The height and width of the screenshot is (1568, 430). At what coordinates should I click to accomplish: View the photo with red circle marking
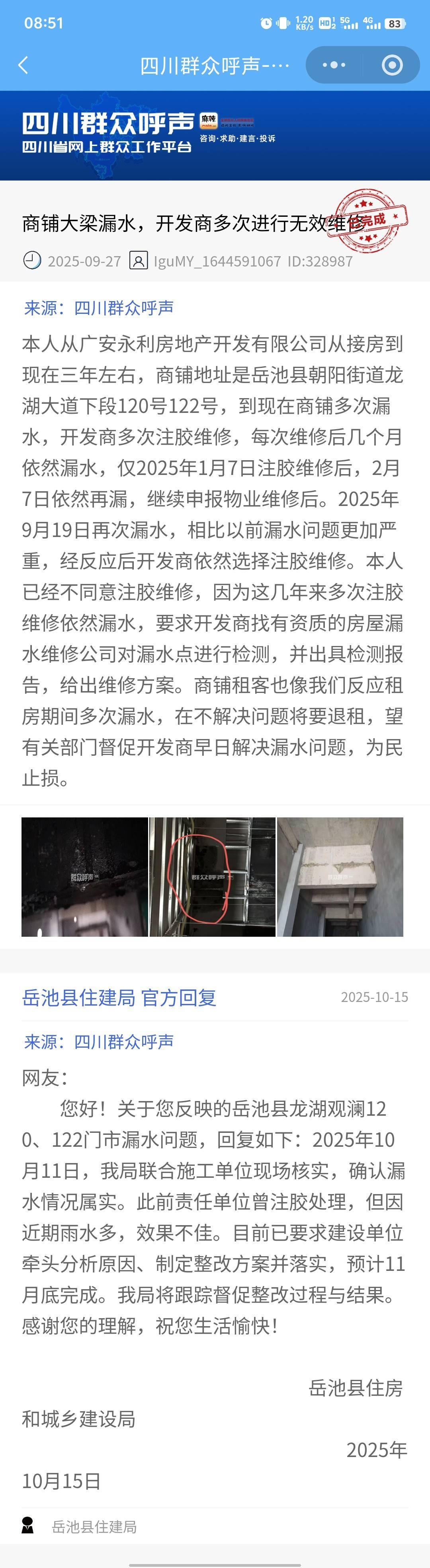point(212,877)
